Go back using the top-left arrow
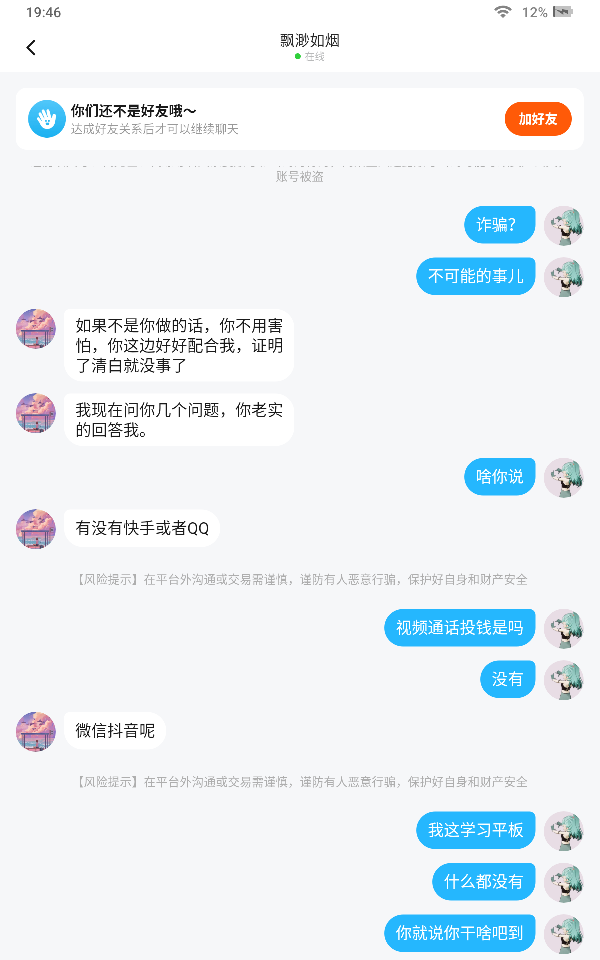This screenshot has width=600, height=960. point(31,47)
